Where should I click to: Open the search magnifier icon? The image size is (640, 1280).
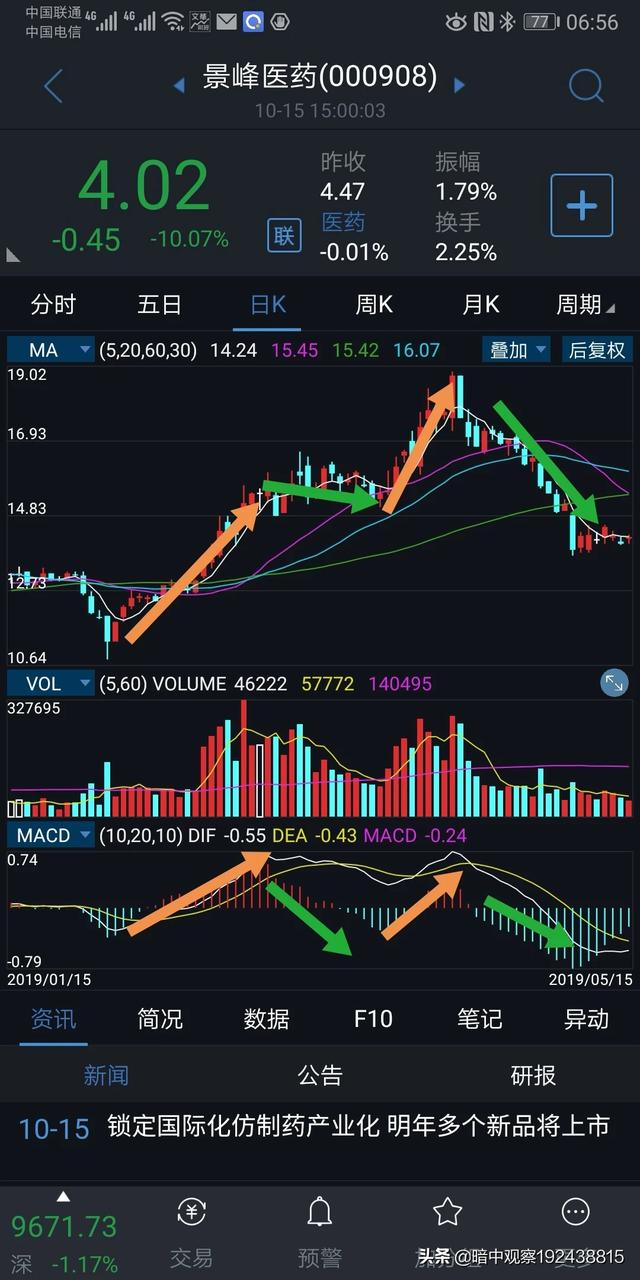[586, 87]
